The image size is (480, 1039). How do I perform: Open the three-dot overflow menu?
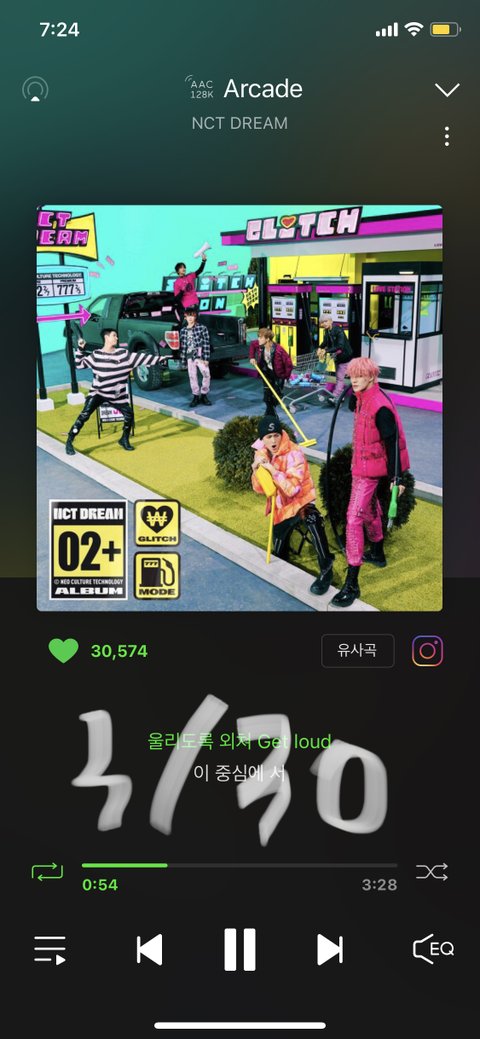coord(447,136)
